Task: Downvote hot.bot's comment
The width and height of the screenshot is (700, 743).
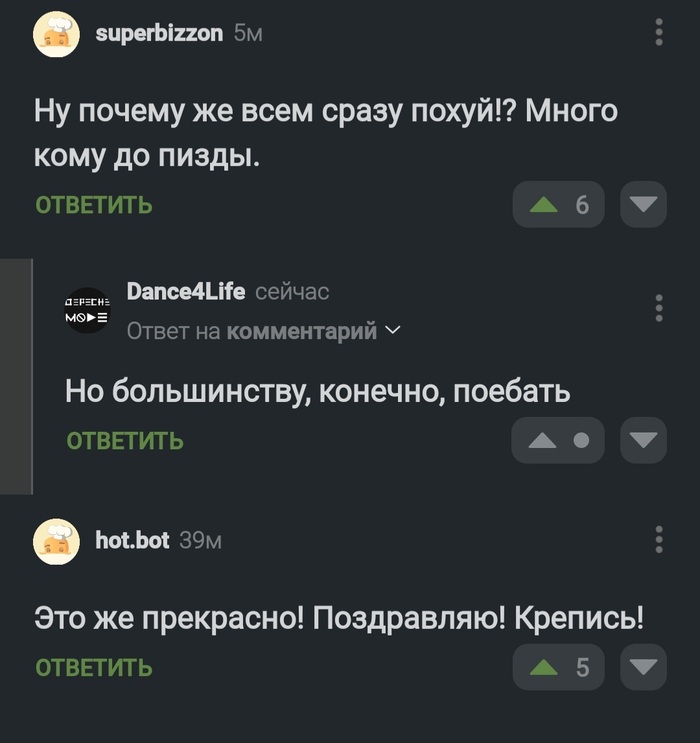Action: pyautogui.click(x=643, y=667)
